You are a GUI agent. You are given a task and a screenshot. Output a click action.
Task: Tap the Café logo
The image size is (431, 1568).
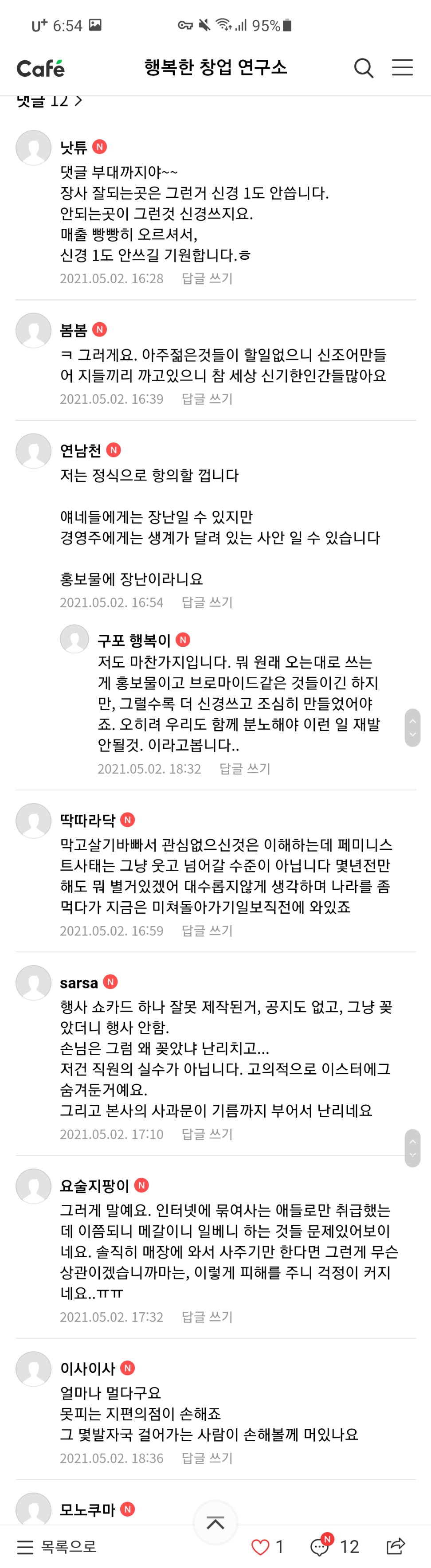pyautogui.click(x=40, y=68)
